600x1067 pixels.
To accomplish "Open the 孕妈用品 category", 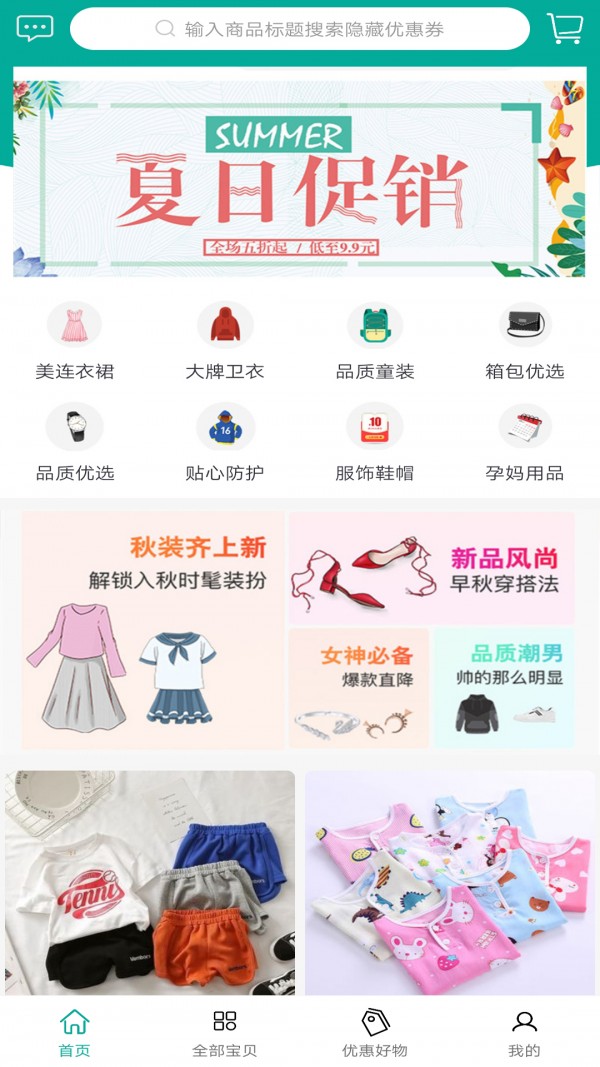I will 525,442.
